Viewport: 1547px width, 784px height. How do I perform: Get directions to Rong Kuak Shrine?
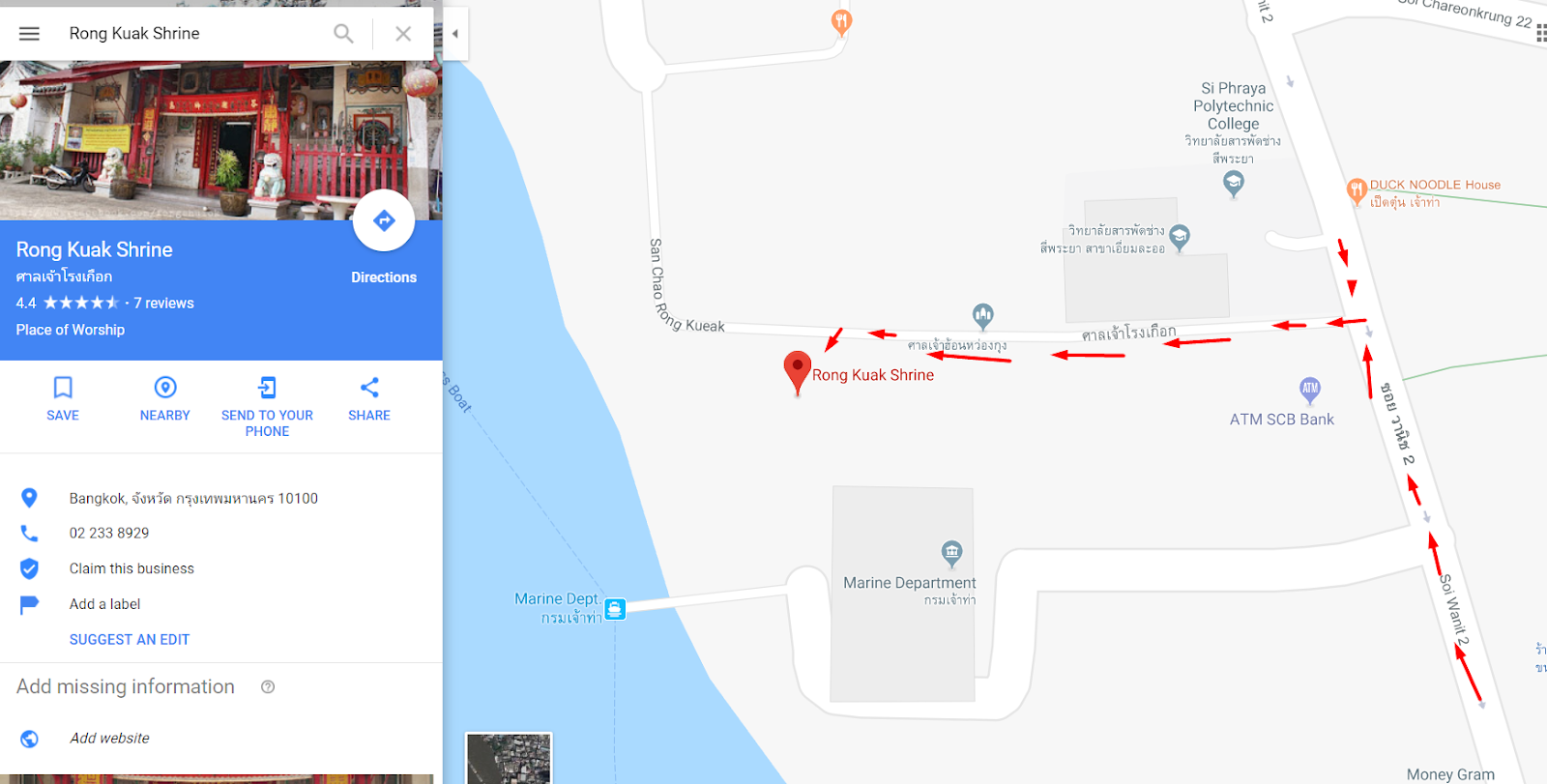point(384,221)
